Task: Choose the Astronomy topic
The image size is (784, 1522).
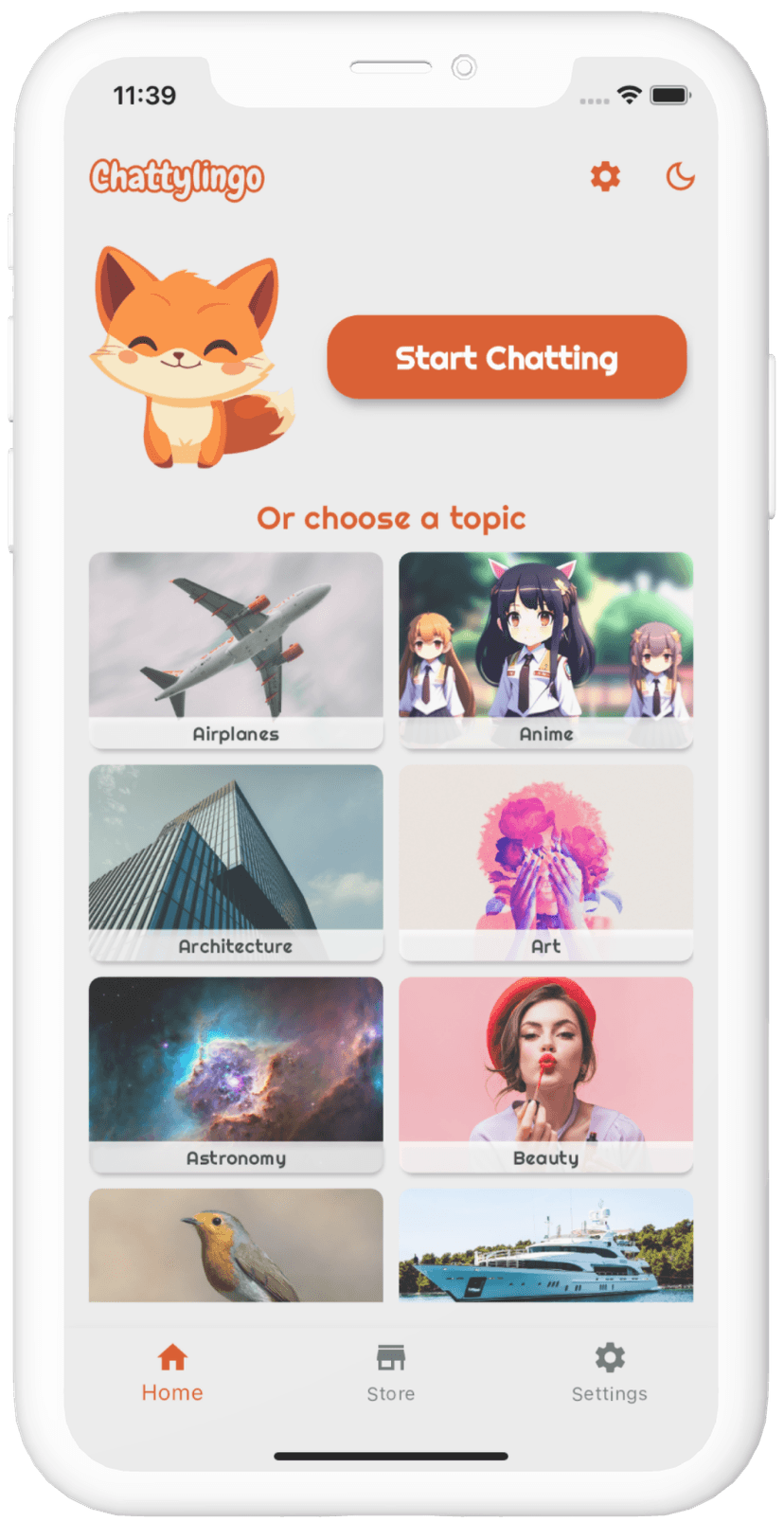Action: coord(236,1074)
